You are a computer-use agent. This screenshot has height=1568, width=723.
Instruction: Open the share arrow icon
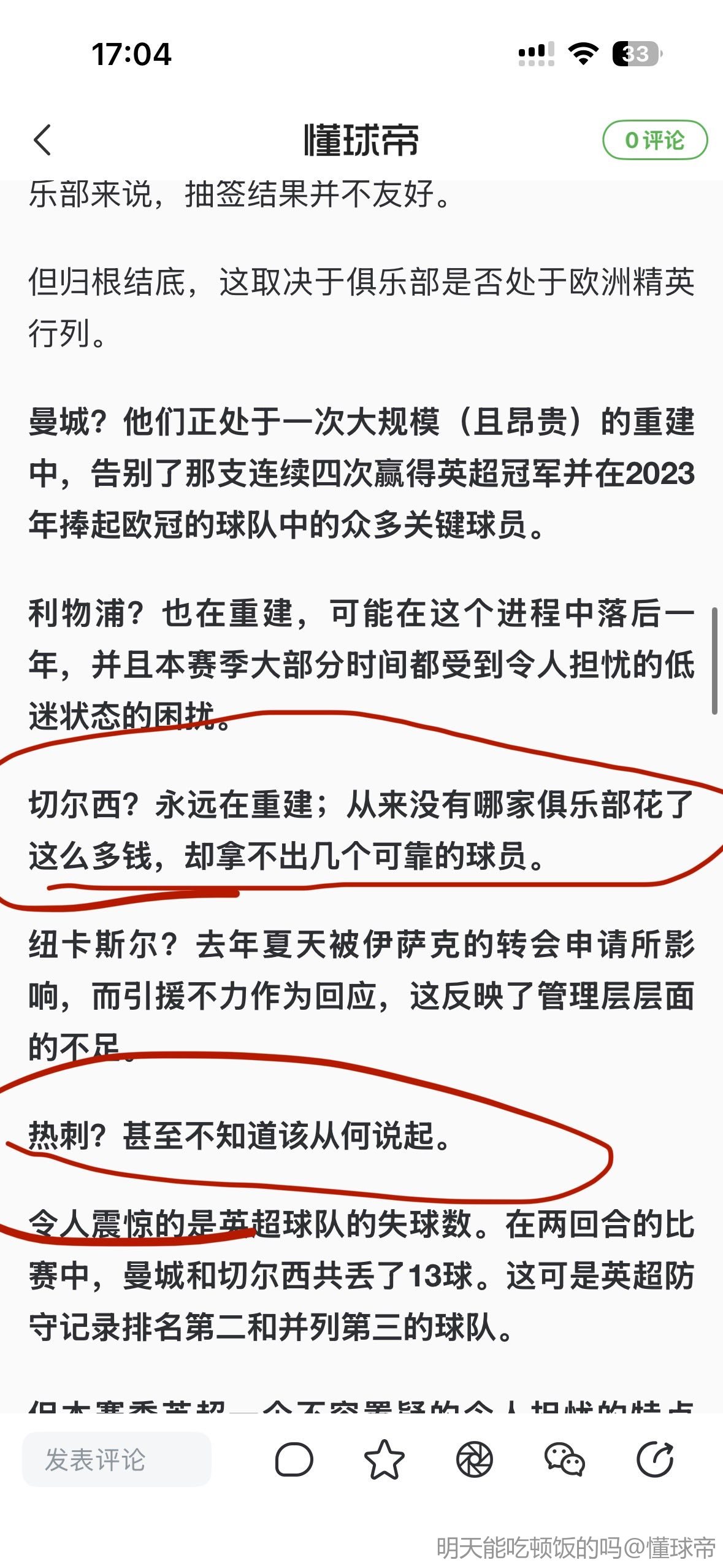(654, 1459)
